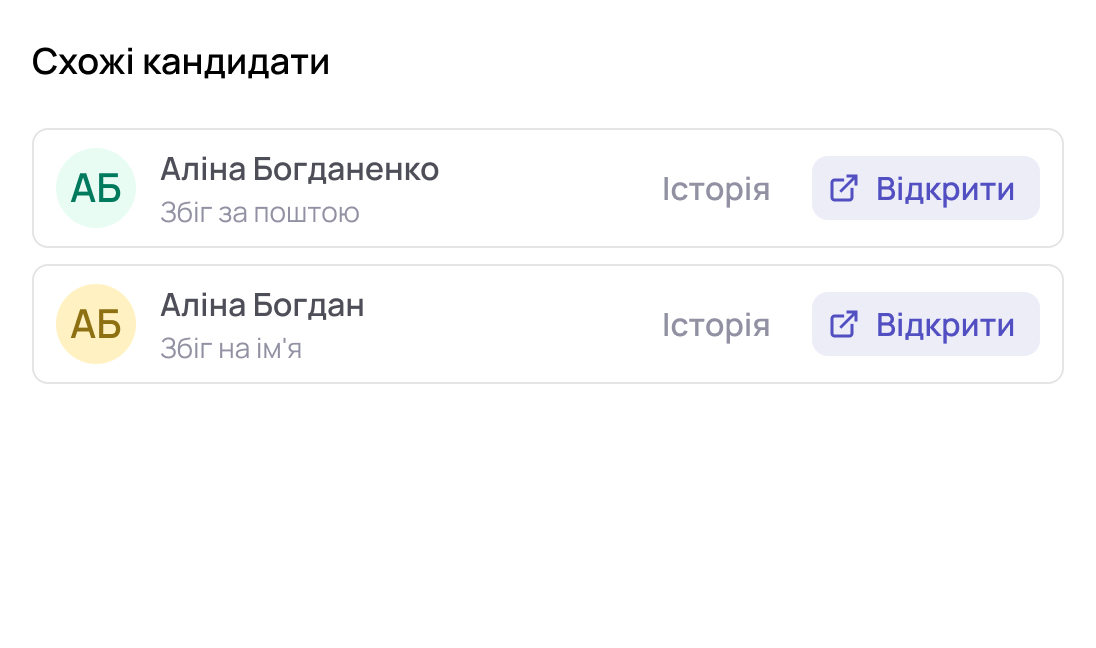
Task: Select the Аліна Богданенко candidate card
Action: [x=400, y=188]
